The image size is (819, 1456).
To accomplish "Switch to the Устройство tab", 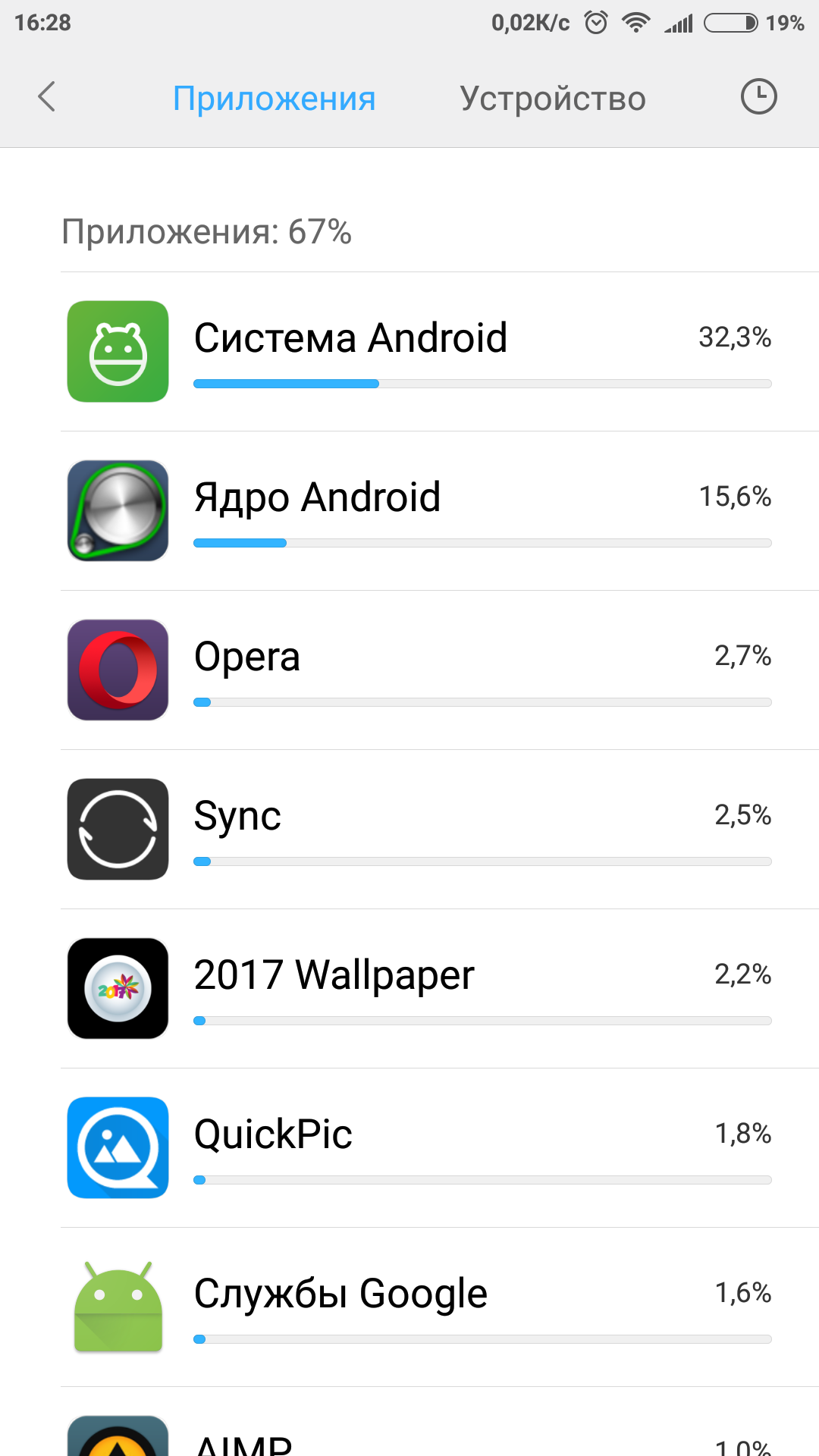I will click(x=552, y=99).
